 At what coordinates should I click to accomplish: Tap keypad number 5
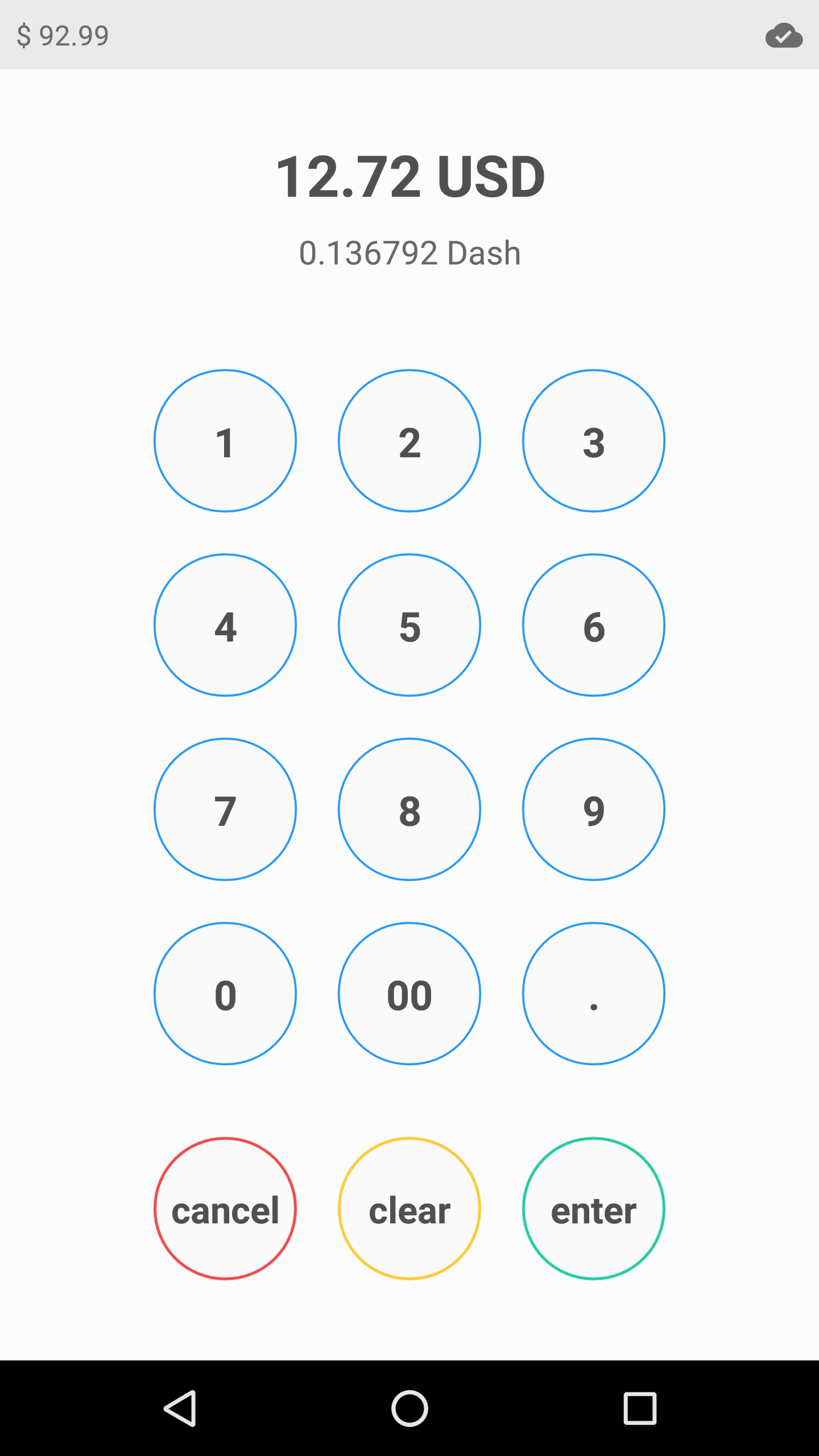coord(409,625)
